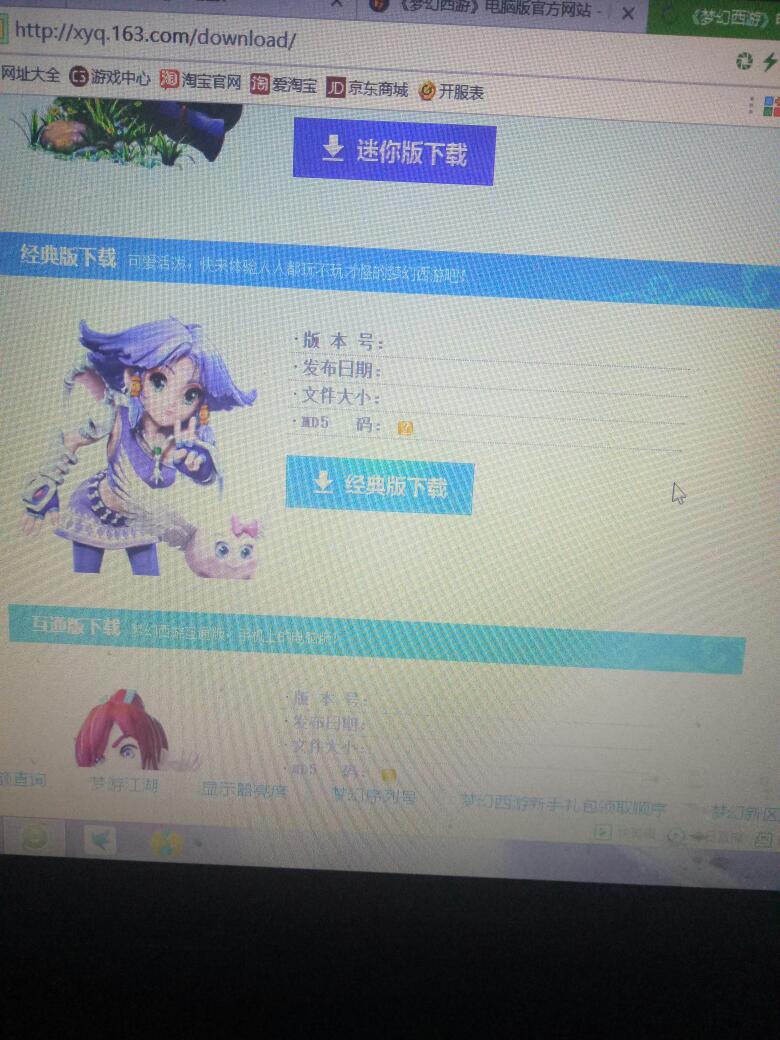Image resolution: width=780 pixels, height=1040 pixels.
Task: Open the 梦游江湖 link at the bottom
Action: click(123, 786)
